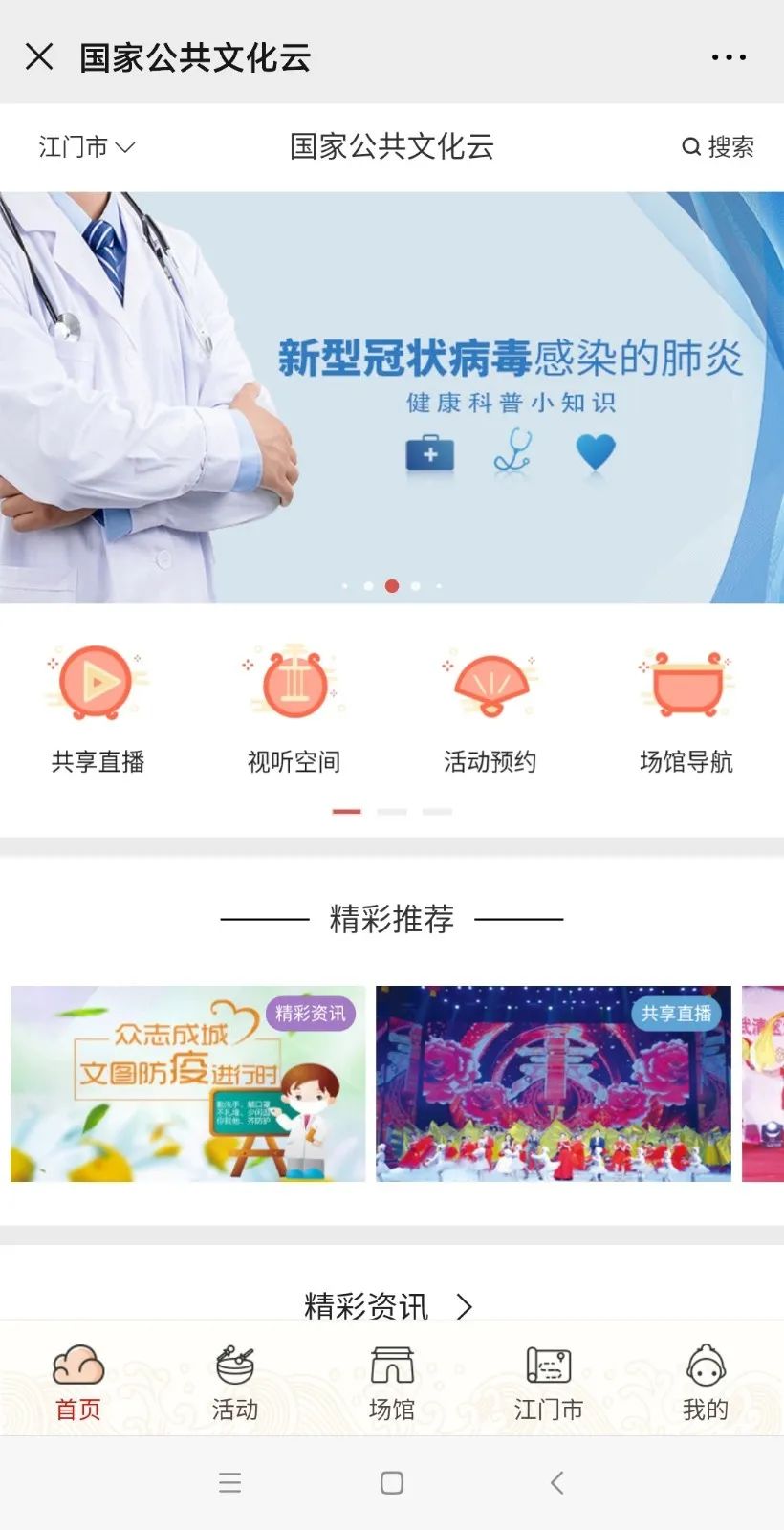This screenshot has width=784, height=1530.
Task: Close the 国家公共文化云 page
Action: pyautogui.click(x=39, y=56)
